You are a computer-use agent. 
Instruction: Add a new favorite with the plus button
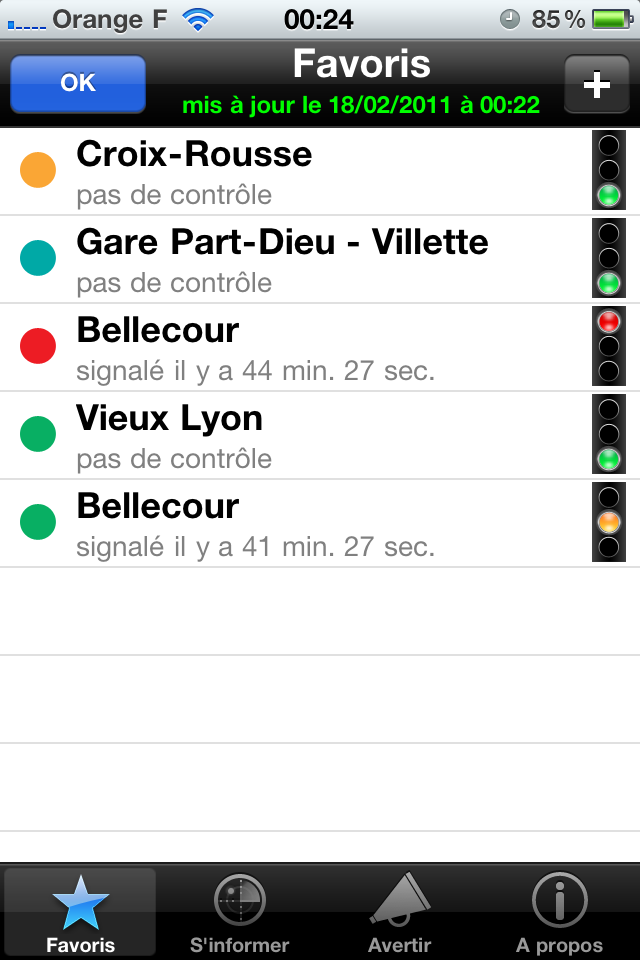click(x=596, y=84)
